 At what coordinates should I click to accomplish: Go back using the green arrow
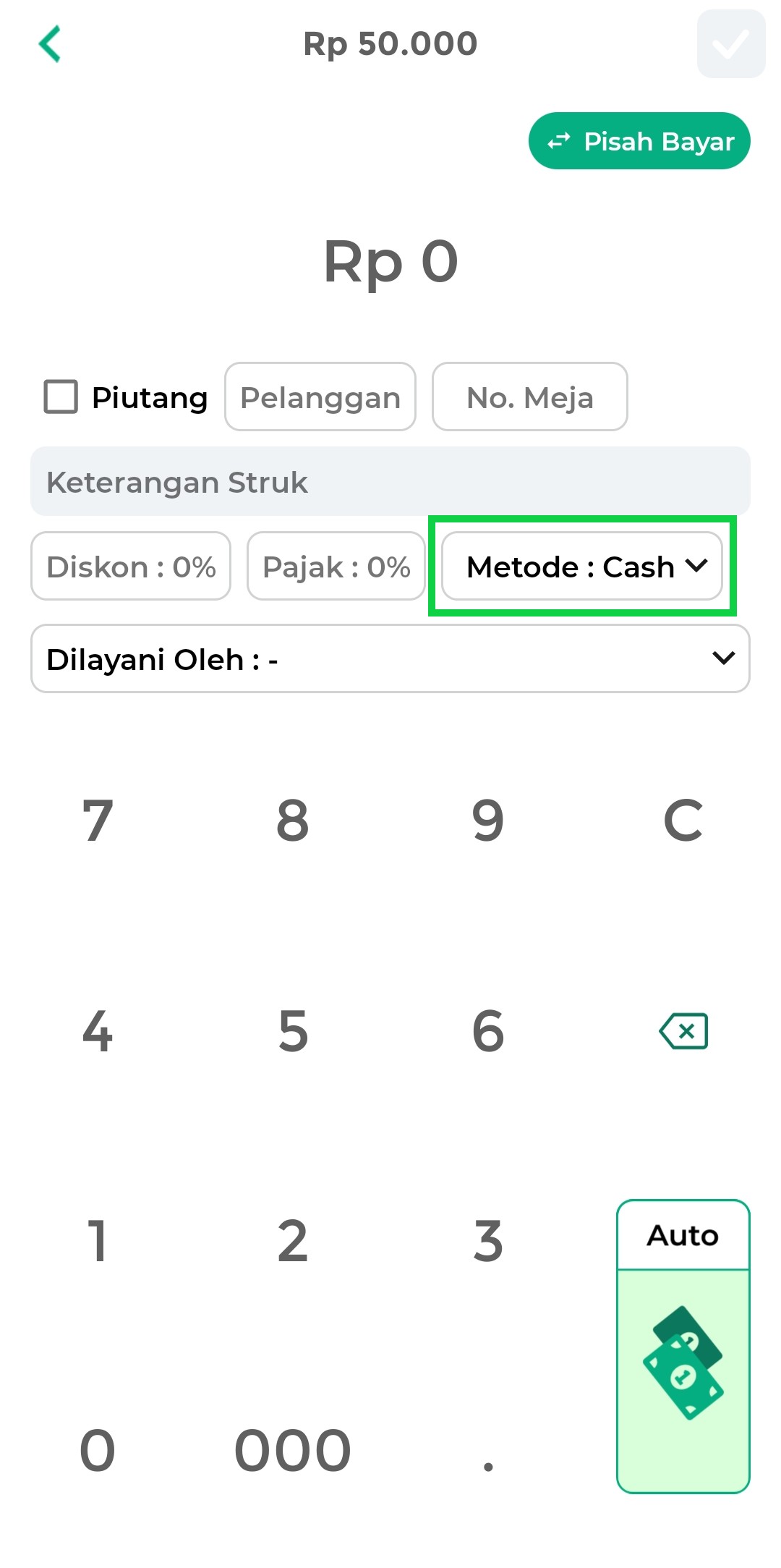49,43
